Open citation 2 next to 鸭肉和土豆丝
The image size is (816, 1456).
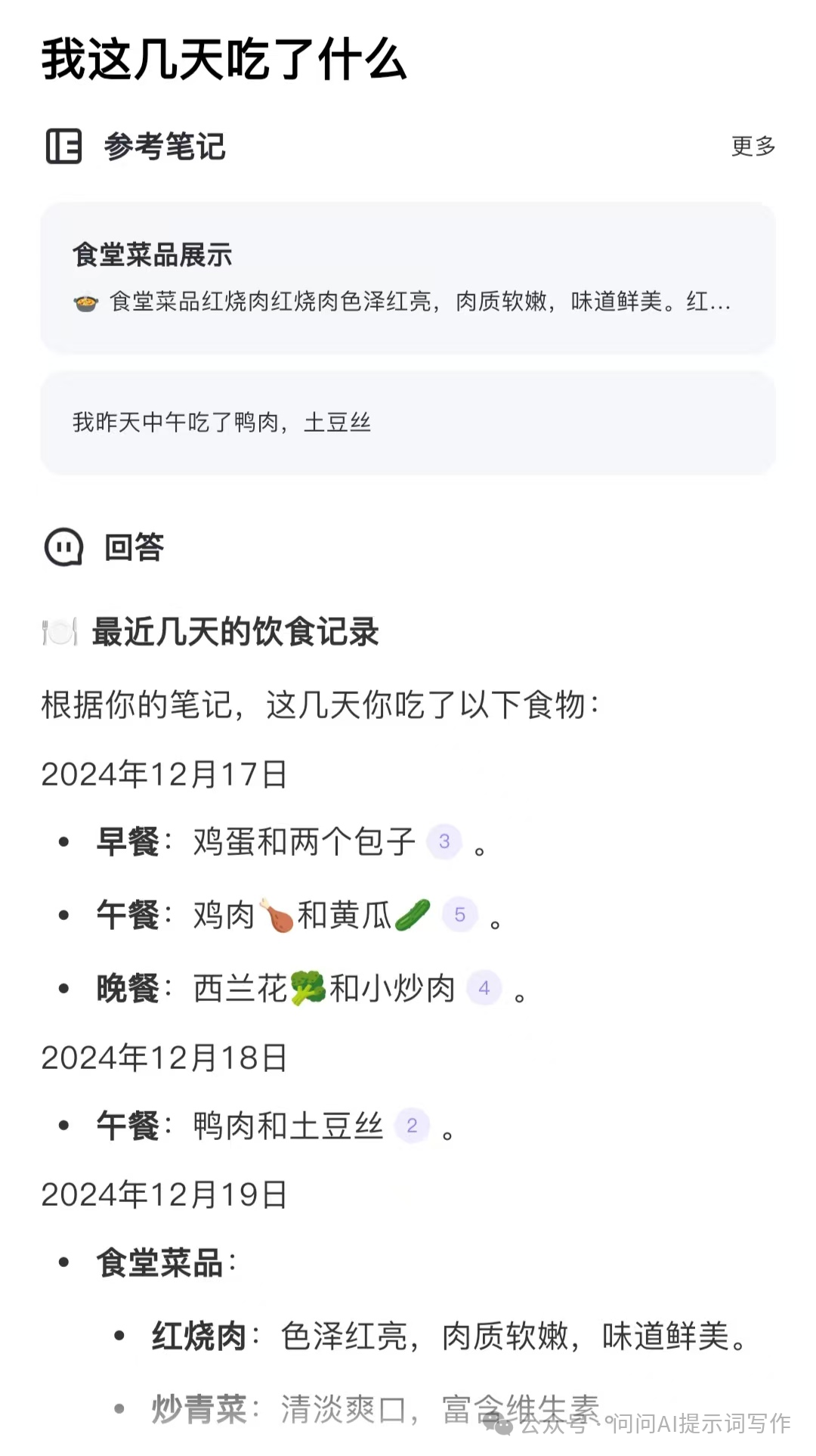tap(412, 1126)
